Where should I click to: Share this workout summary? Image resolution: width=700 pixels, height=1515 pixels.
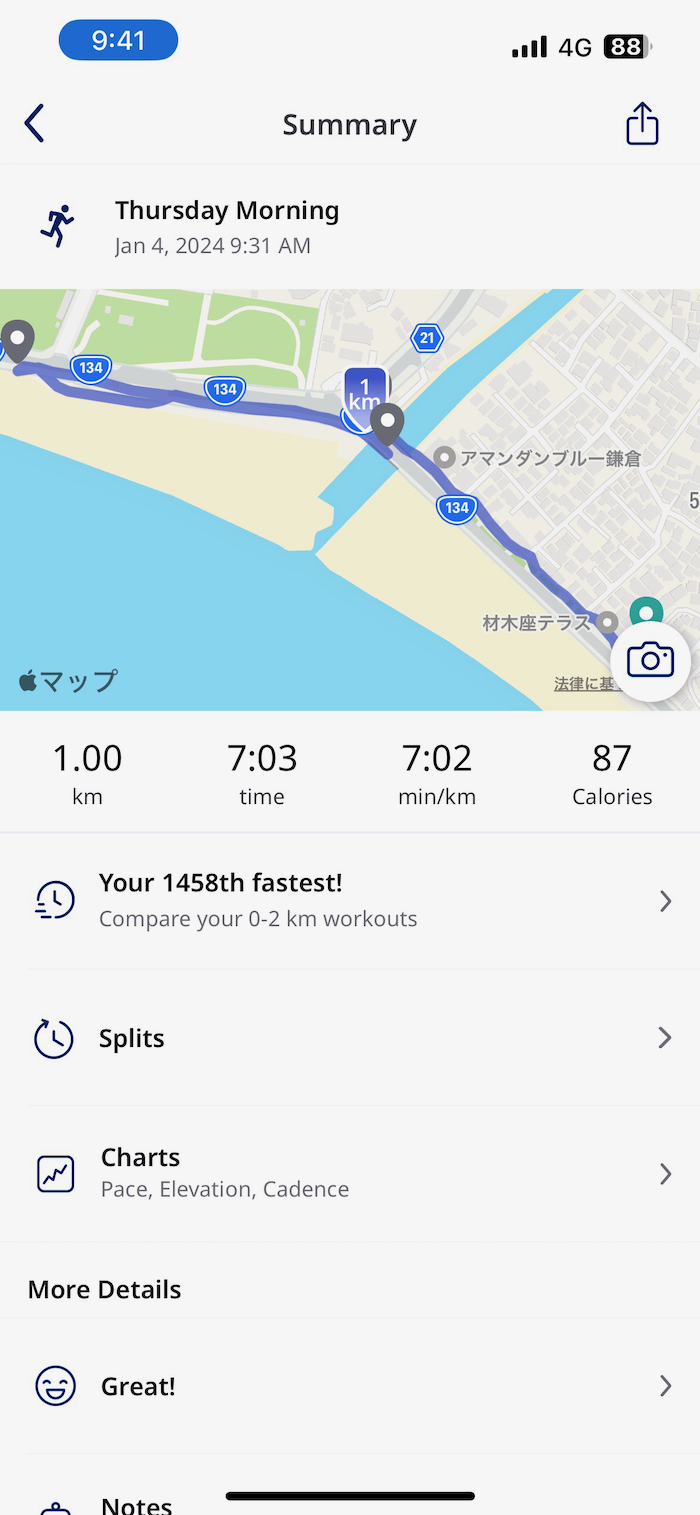(642, 124)
